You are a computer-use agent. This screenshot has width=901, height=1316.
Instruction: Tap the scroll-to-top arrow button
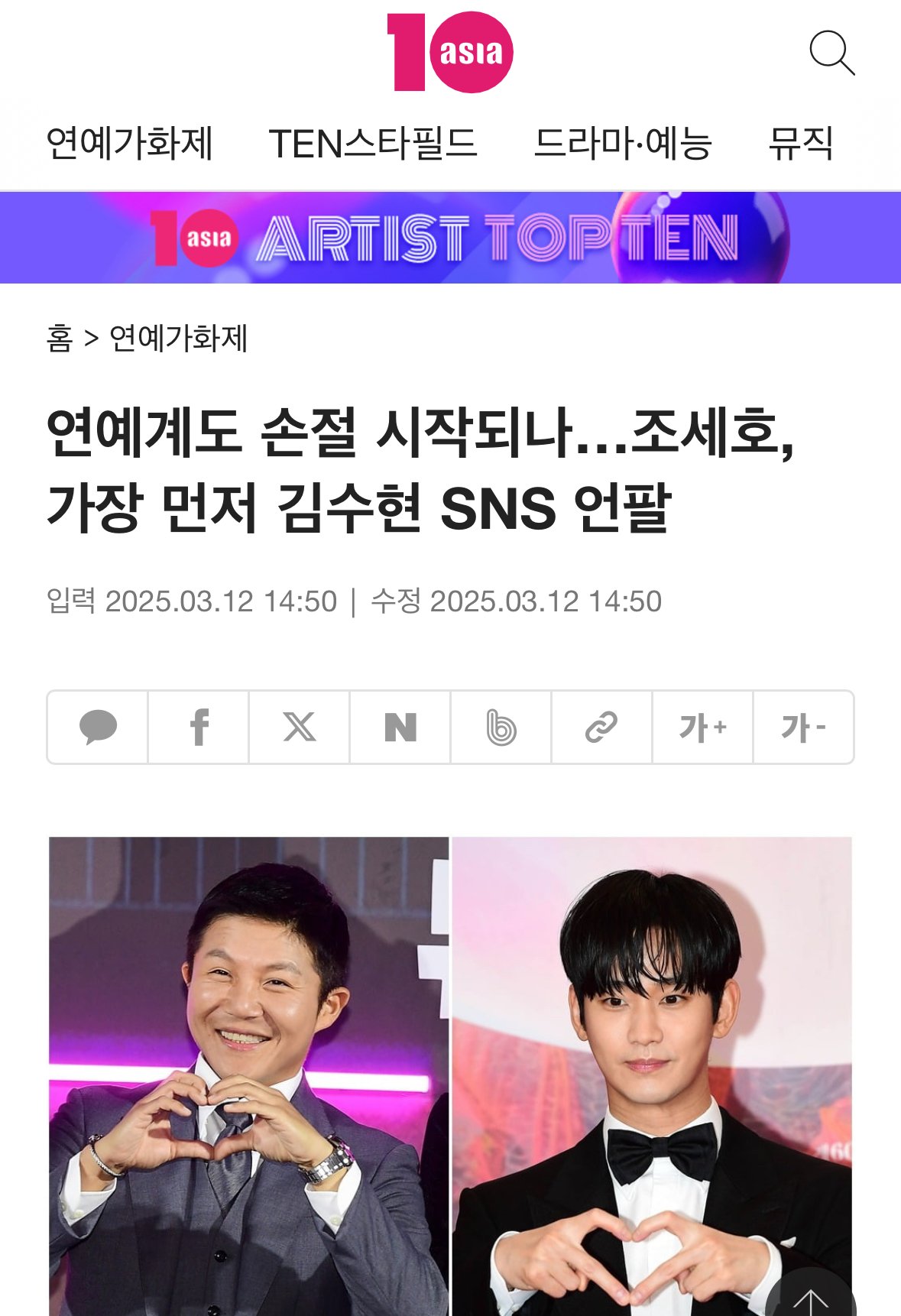pos(811,1295)
